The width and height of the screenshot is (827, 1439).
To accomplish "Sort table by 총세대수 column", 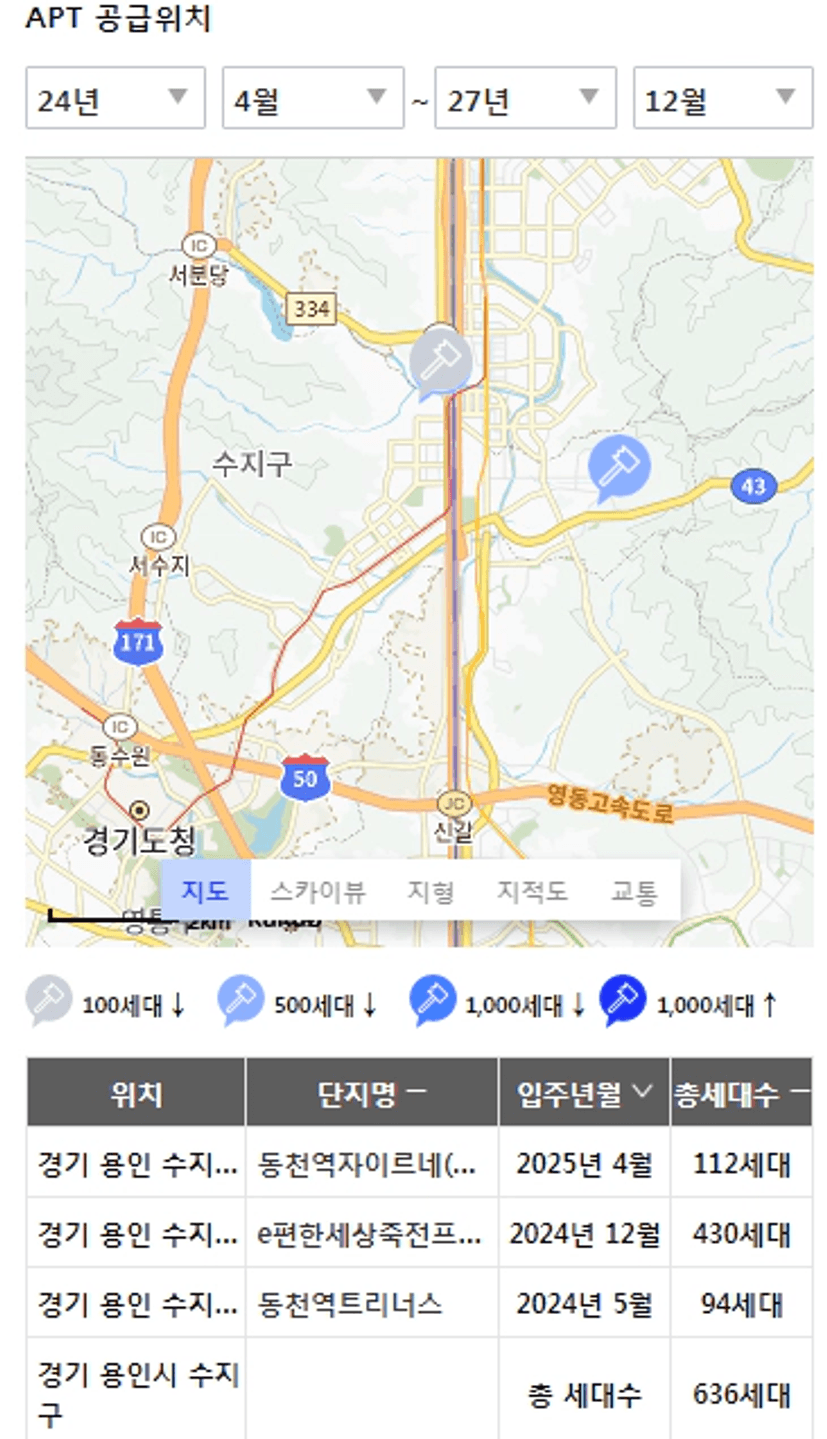I will [740, 1093].
